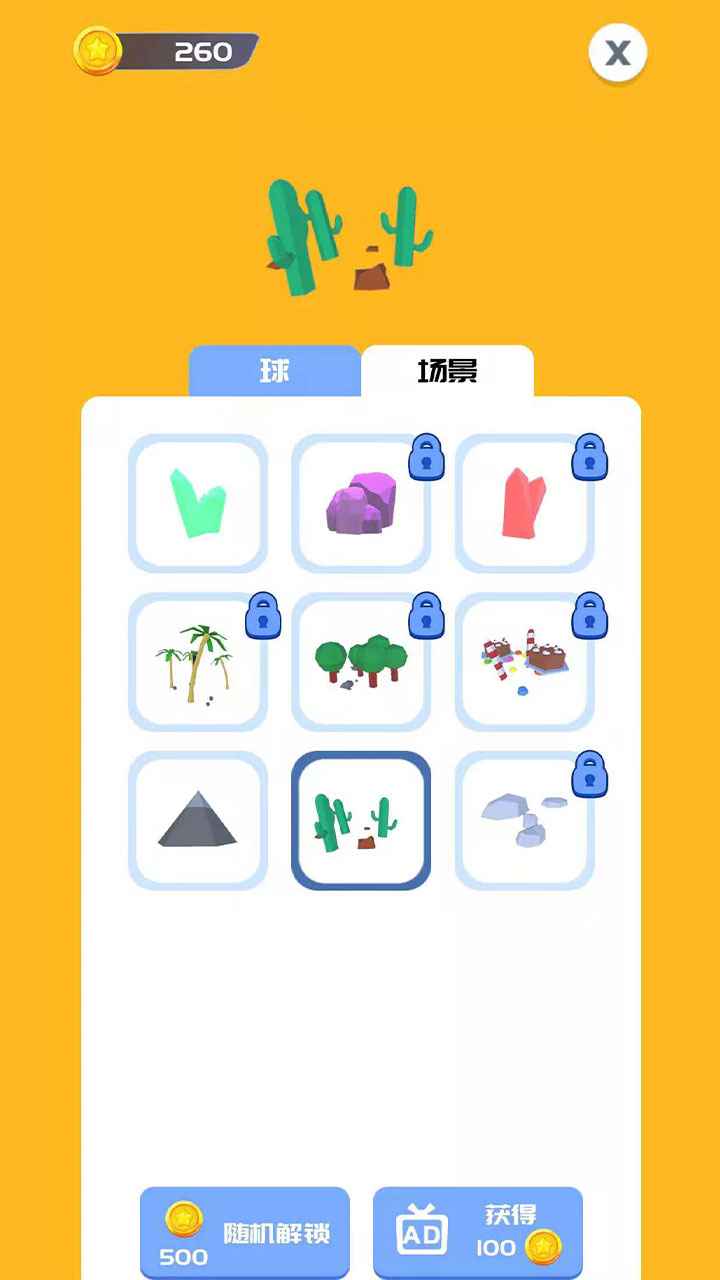Viewport: 720px width, 1280px height.
Task: Close the shop with the X button
Action: click(x=618, y=55)
